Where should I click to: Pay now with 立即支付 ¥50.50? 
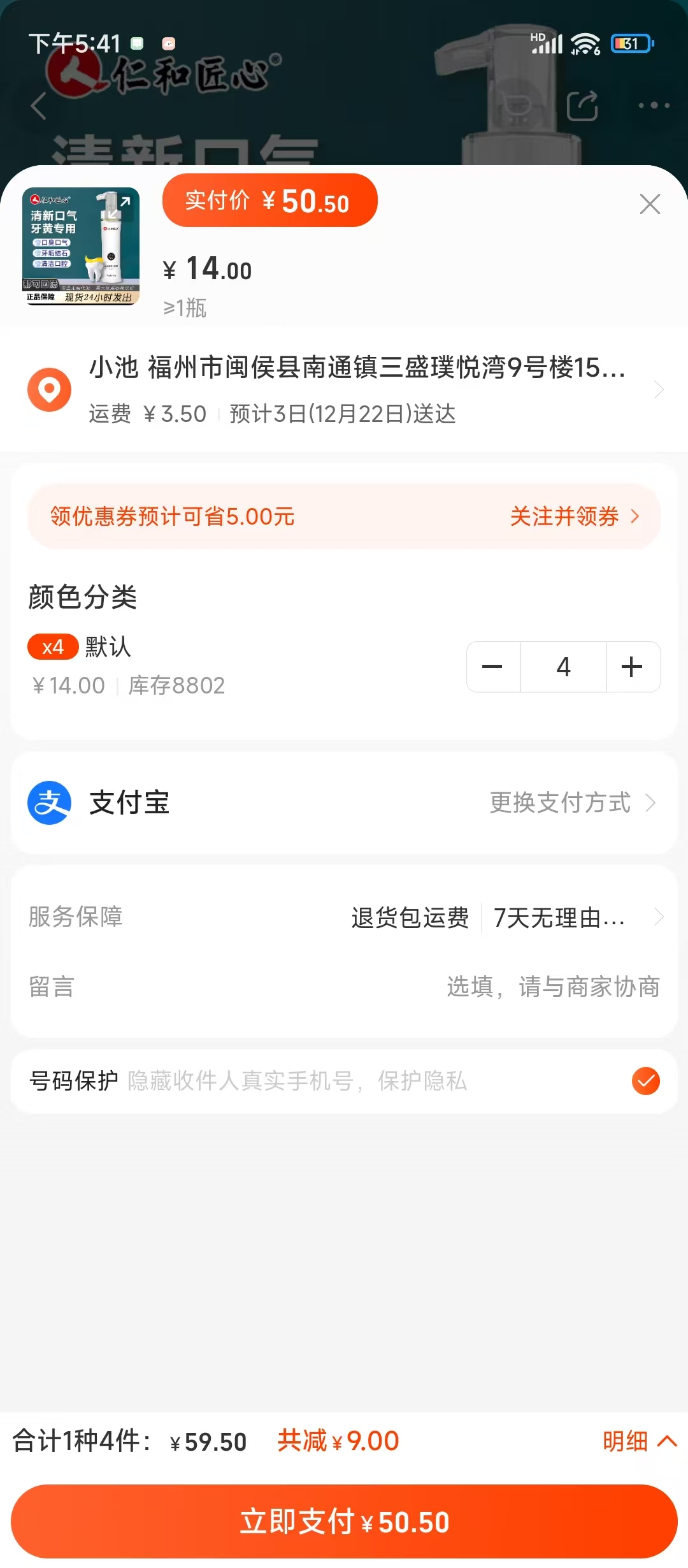(x=344, y=1522)
